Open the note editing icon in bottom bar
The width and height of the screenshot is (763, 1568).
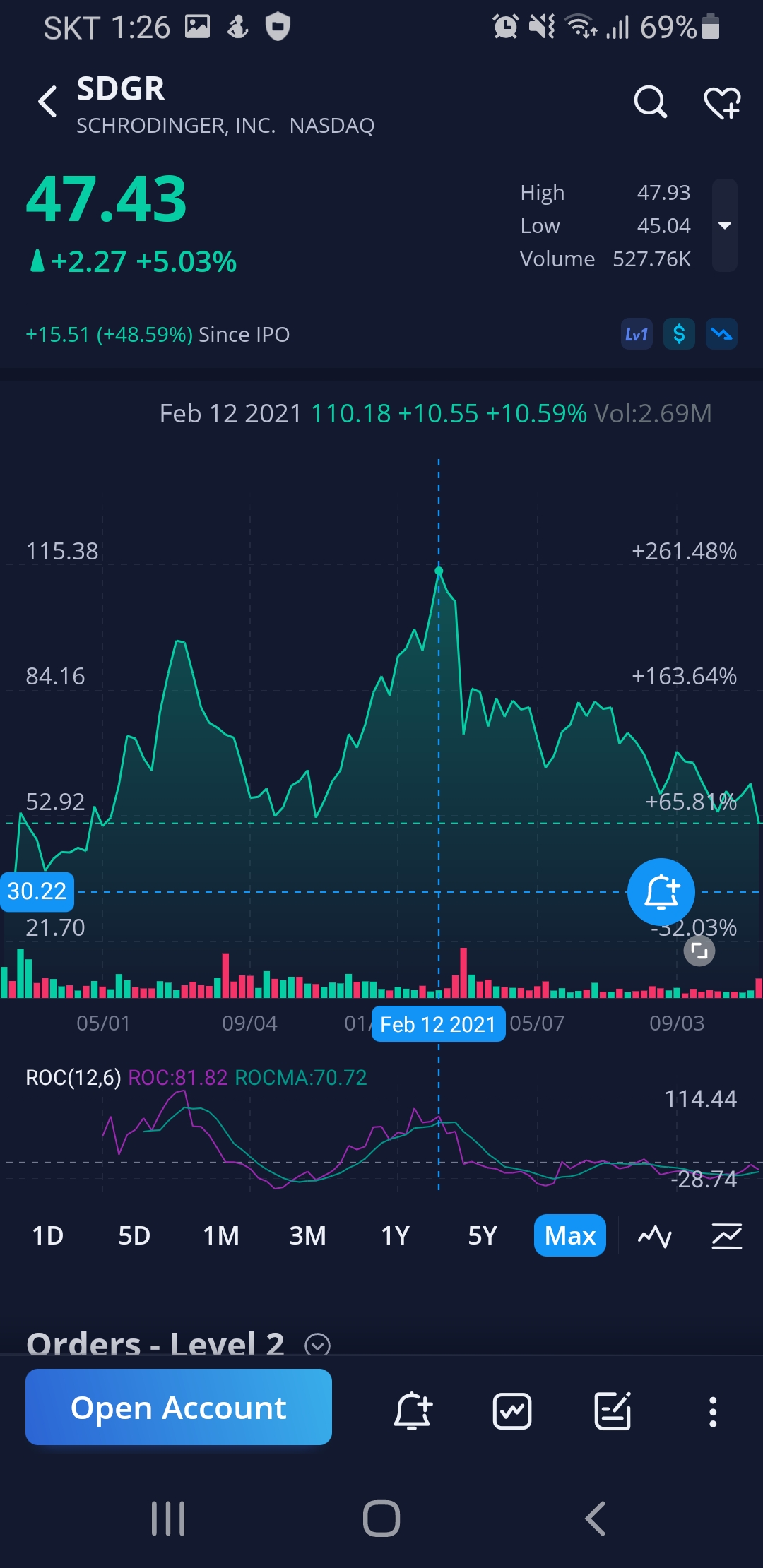click(x=613, y=1411)
